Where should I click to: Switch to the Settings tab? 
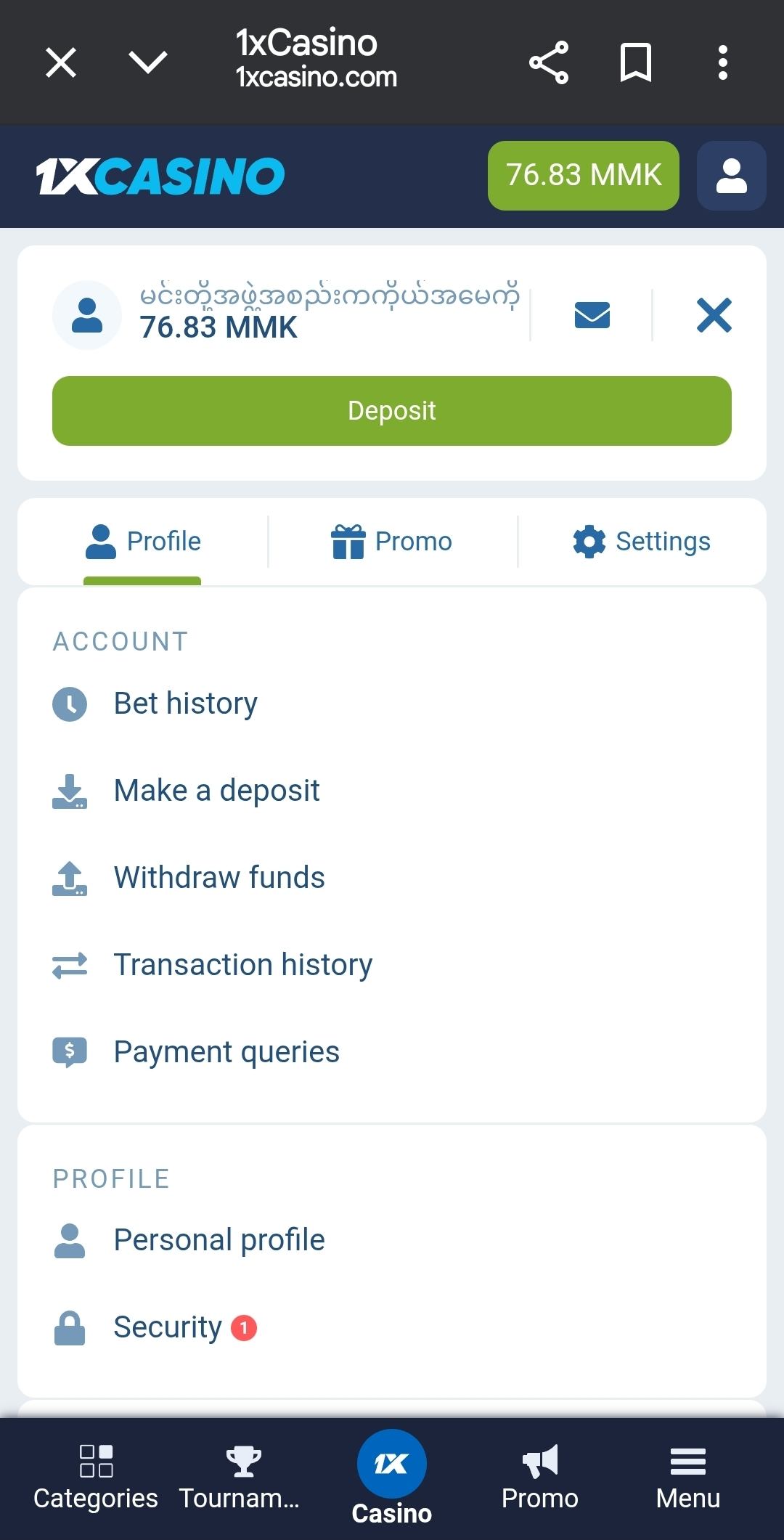(642, 542)
